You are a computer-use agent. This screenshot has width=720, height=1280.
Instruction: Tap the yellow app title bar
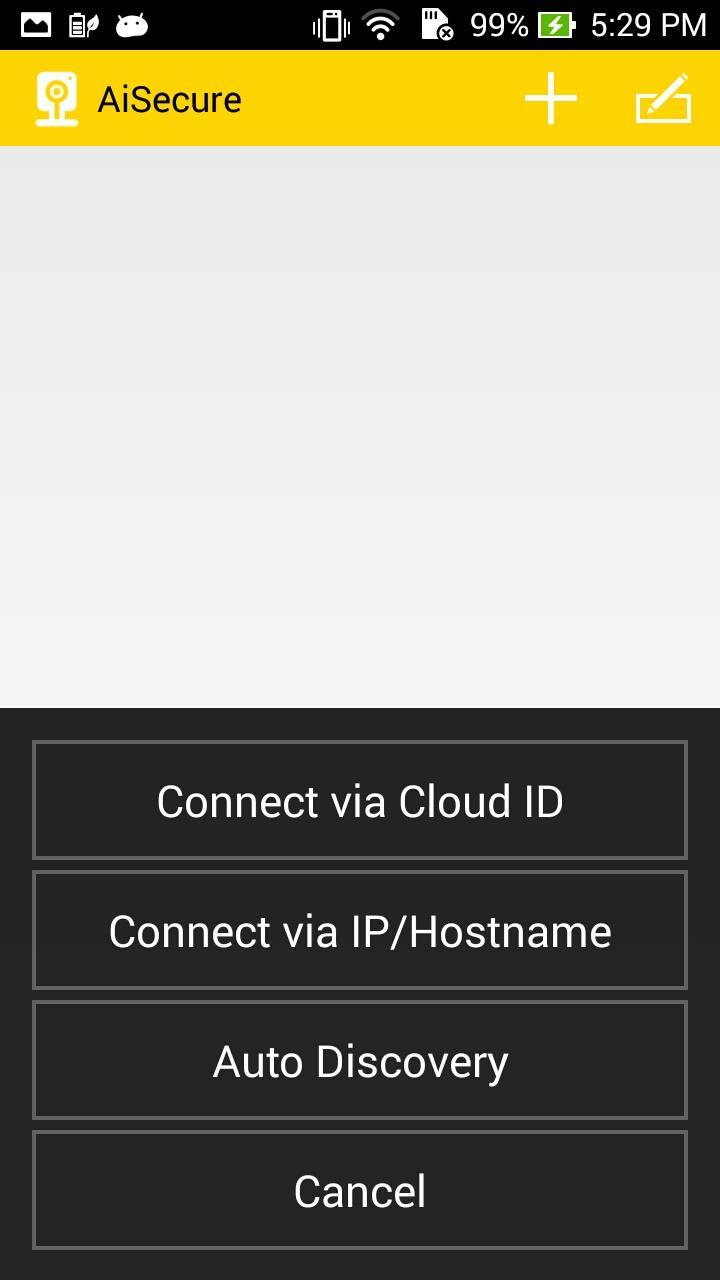tap(360, 98)
